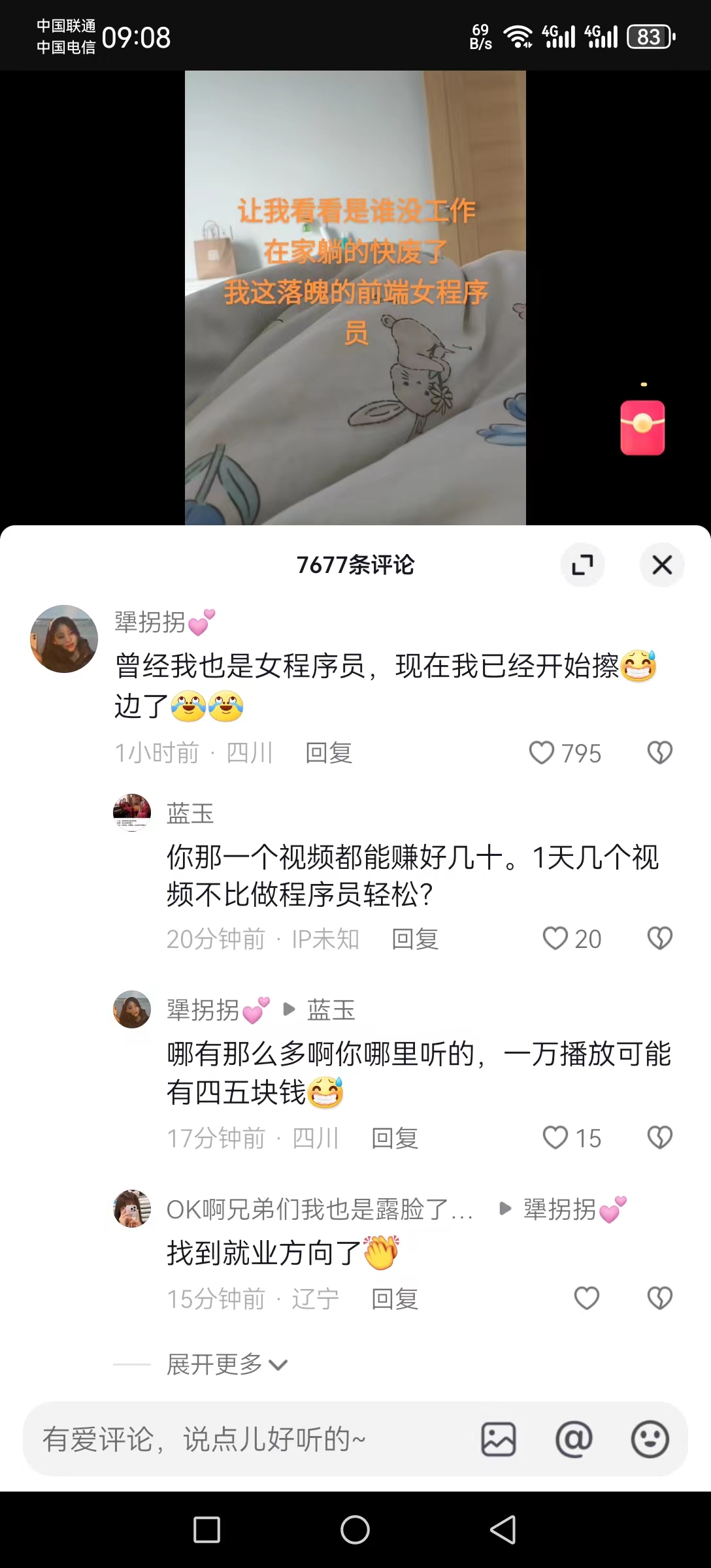Screen dimensions: 711x1568
Task: Open the red envelope icon
Action: (642, 427)
